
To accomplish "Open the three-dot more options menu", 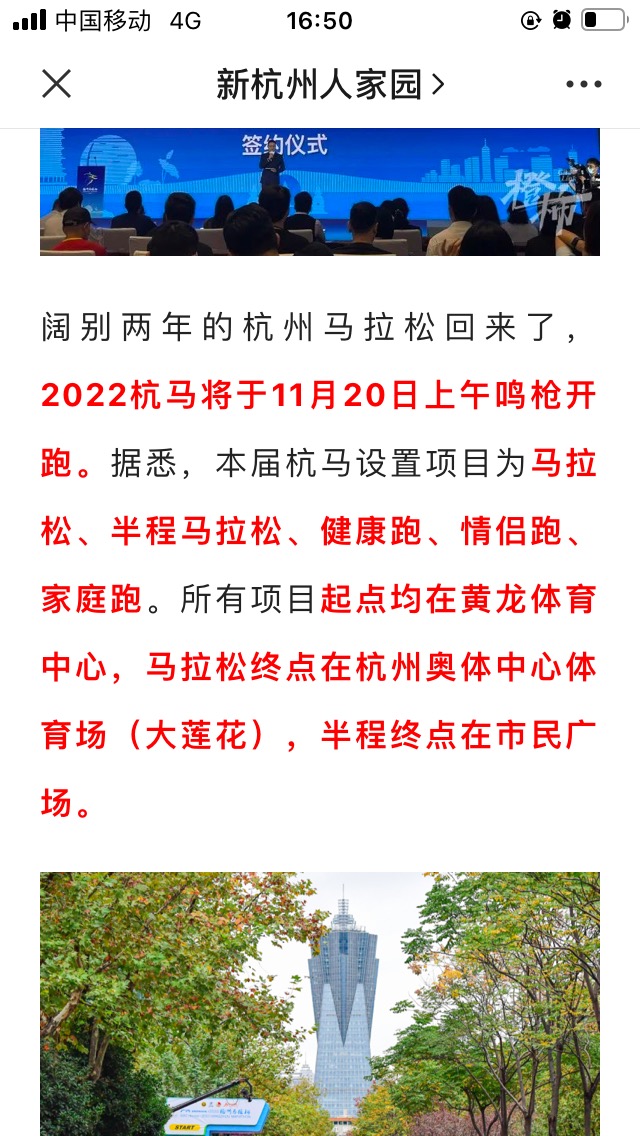I will point(583,84).
